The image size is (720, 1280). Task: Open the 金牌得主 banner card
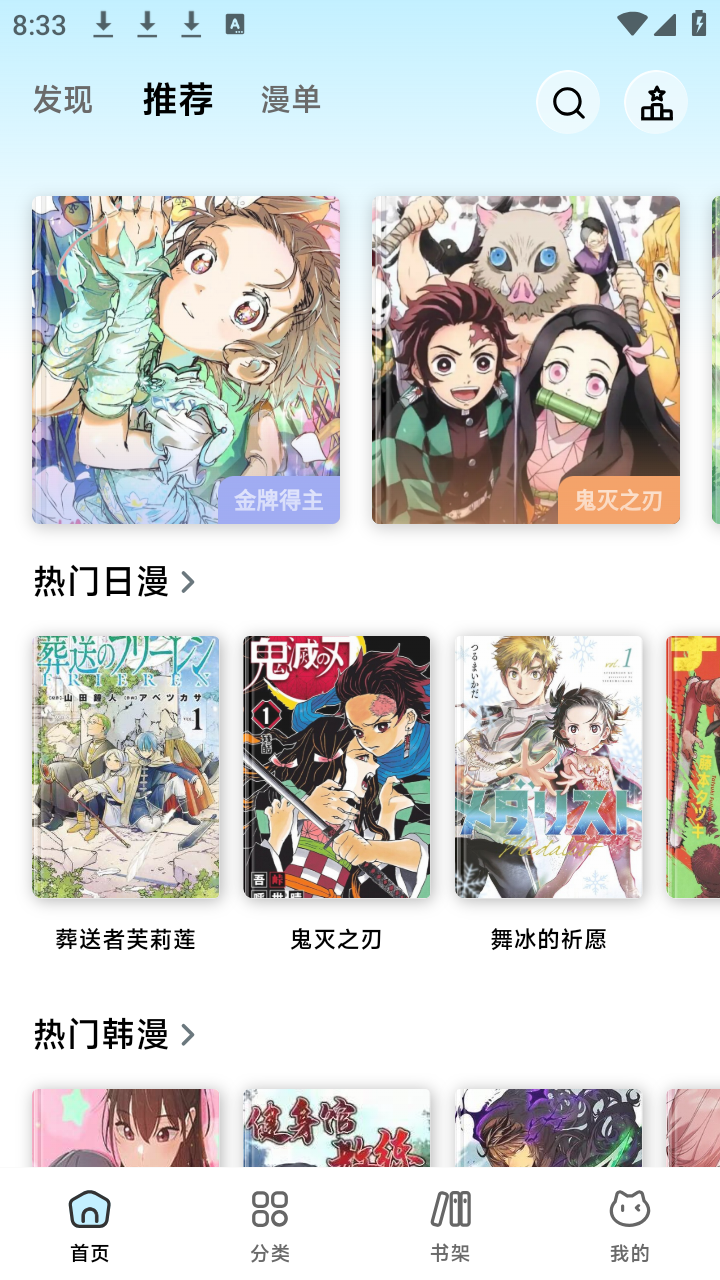click(185, 360)
